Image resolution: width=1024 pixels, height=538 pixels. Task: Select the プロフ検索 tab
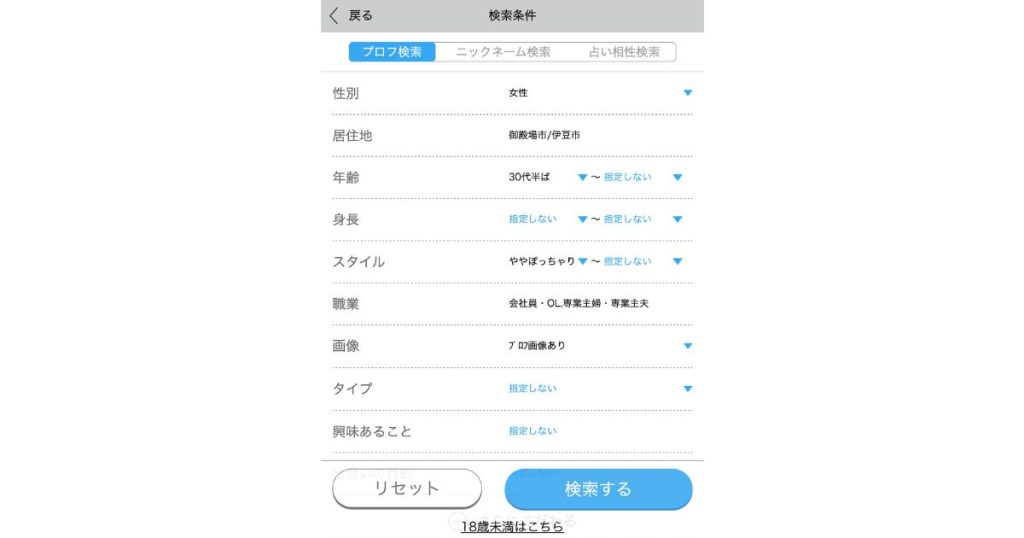(x=392, y=52)
